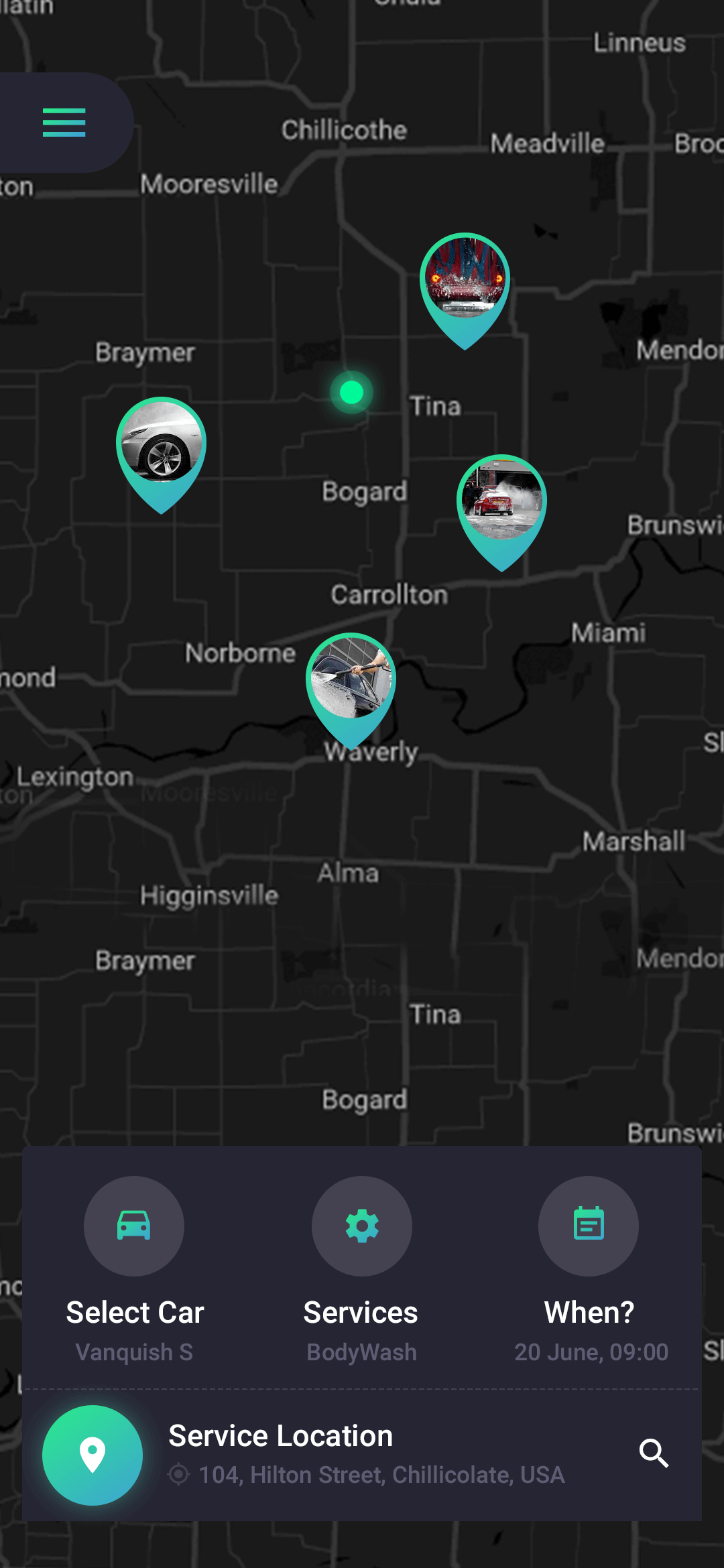Choose date and time under When?
The height and width of the screenshot is (1568, 724).
click(x=589, y=1226)
